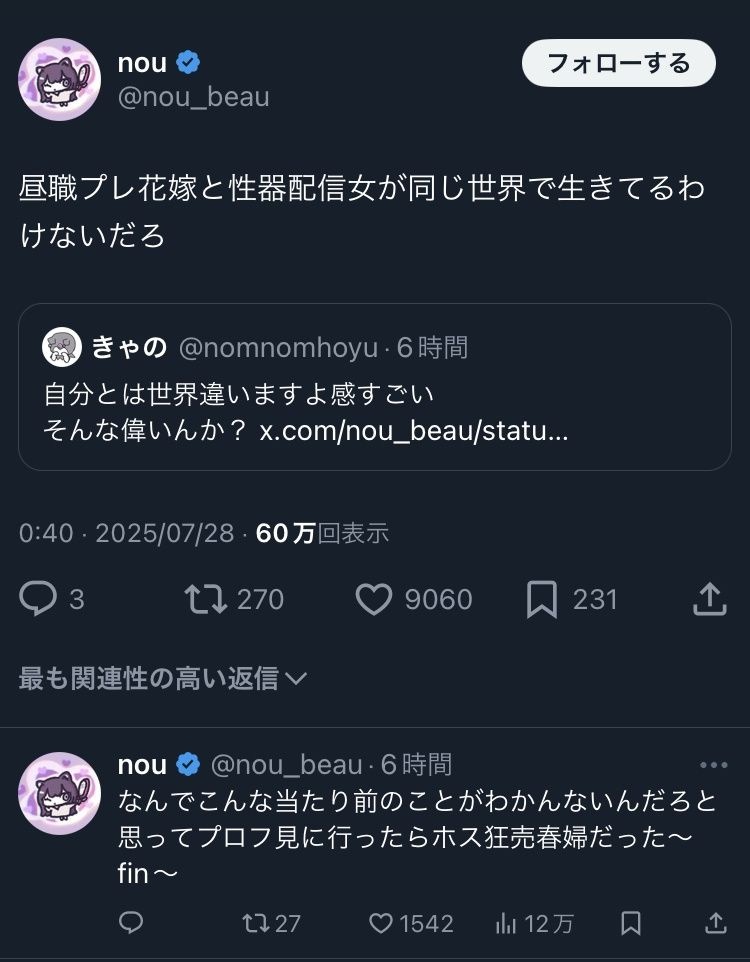Bookmark nou's reply

click(631, 923)
